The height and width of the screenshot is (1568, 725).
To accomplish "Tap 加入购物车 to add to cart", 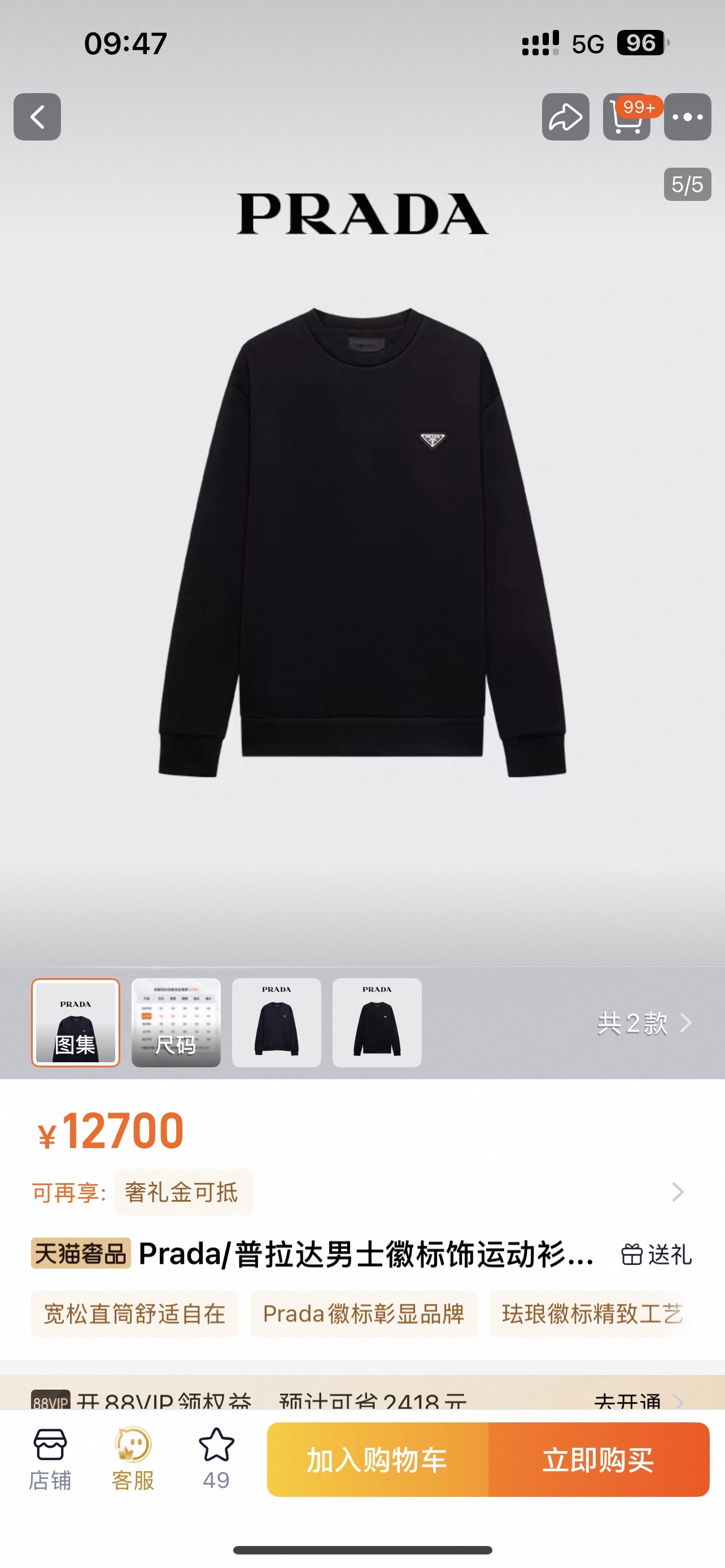I will [377, 1460].
